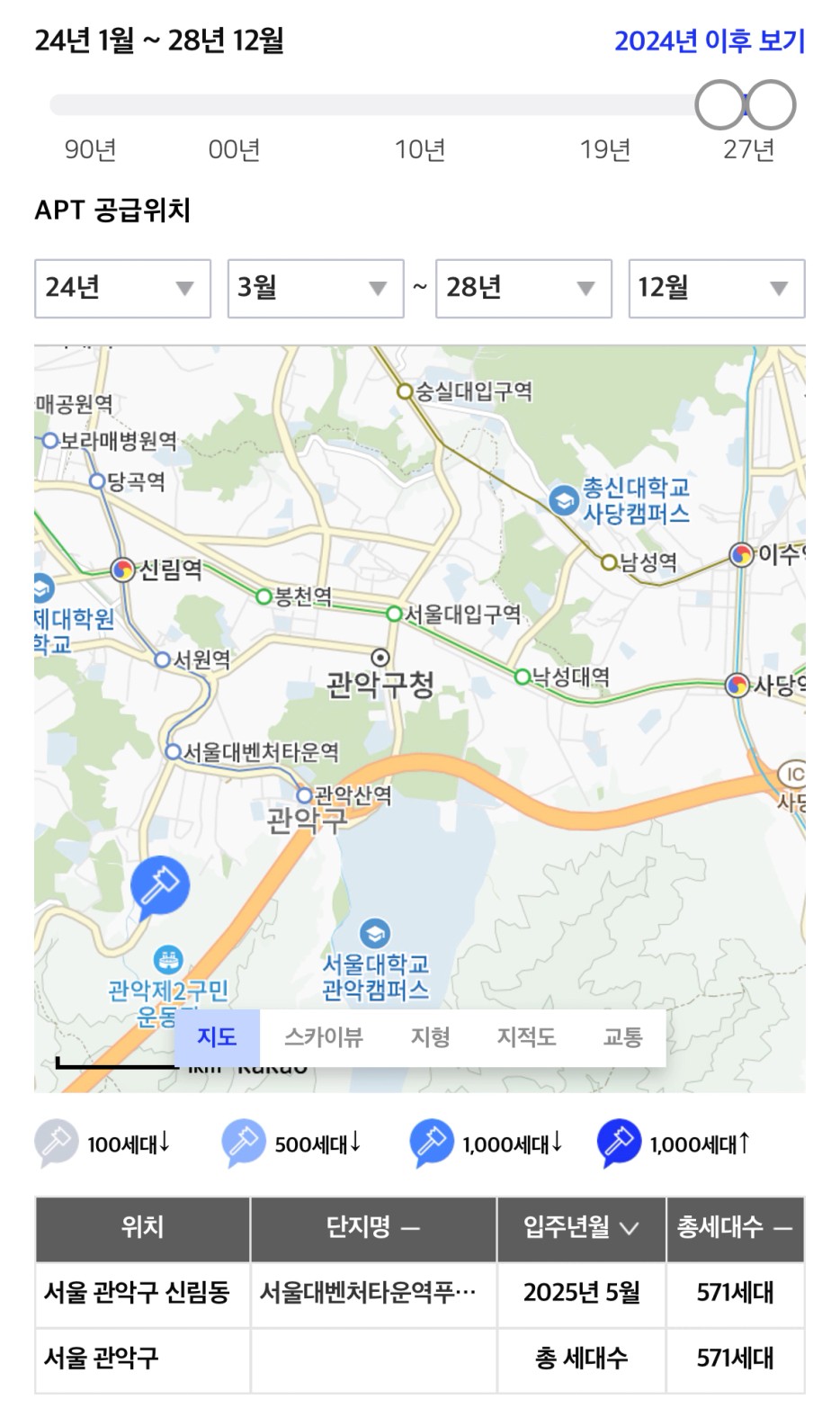Tap the right handle of the year slider
This screenshot has width=840, height=1408.
771,105
